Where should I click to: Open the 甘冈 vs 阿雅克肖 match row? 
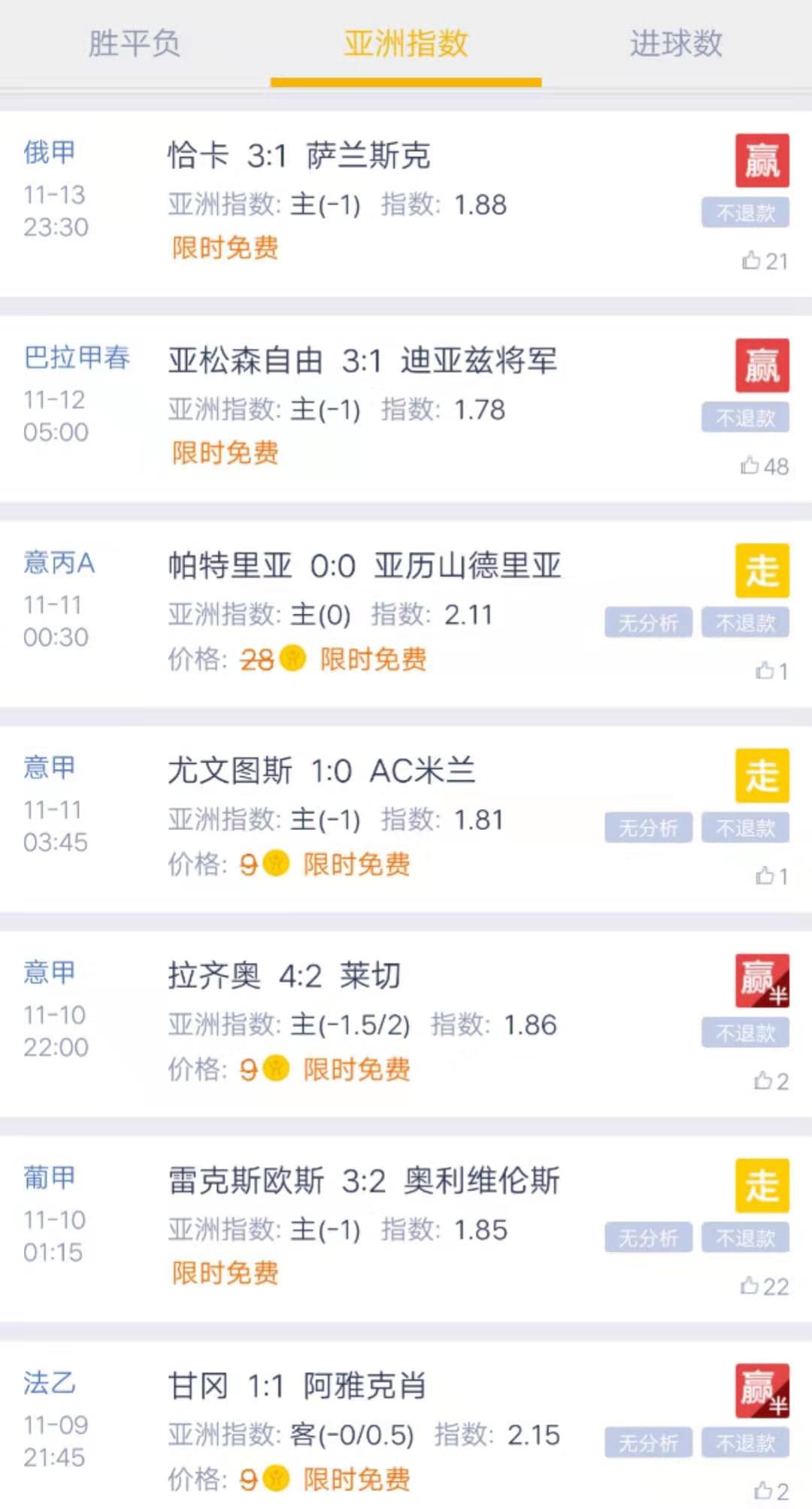click(406, 1426)
